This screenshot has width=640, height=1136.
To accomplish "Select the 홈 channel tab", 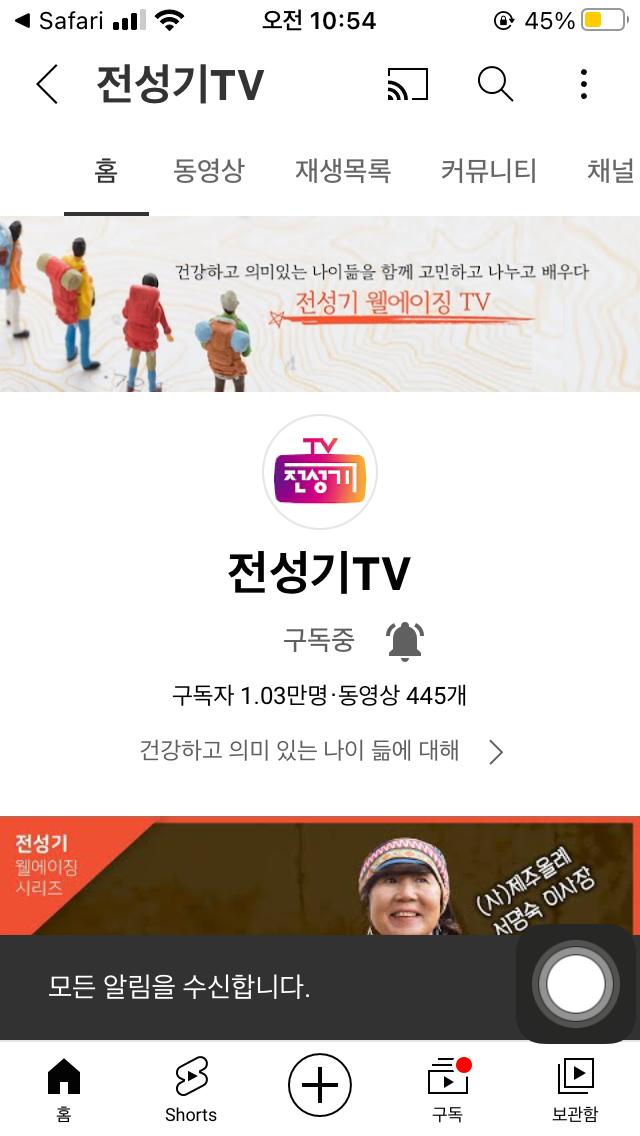I will point(106,171).
